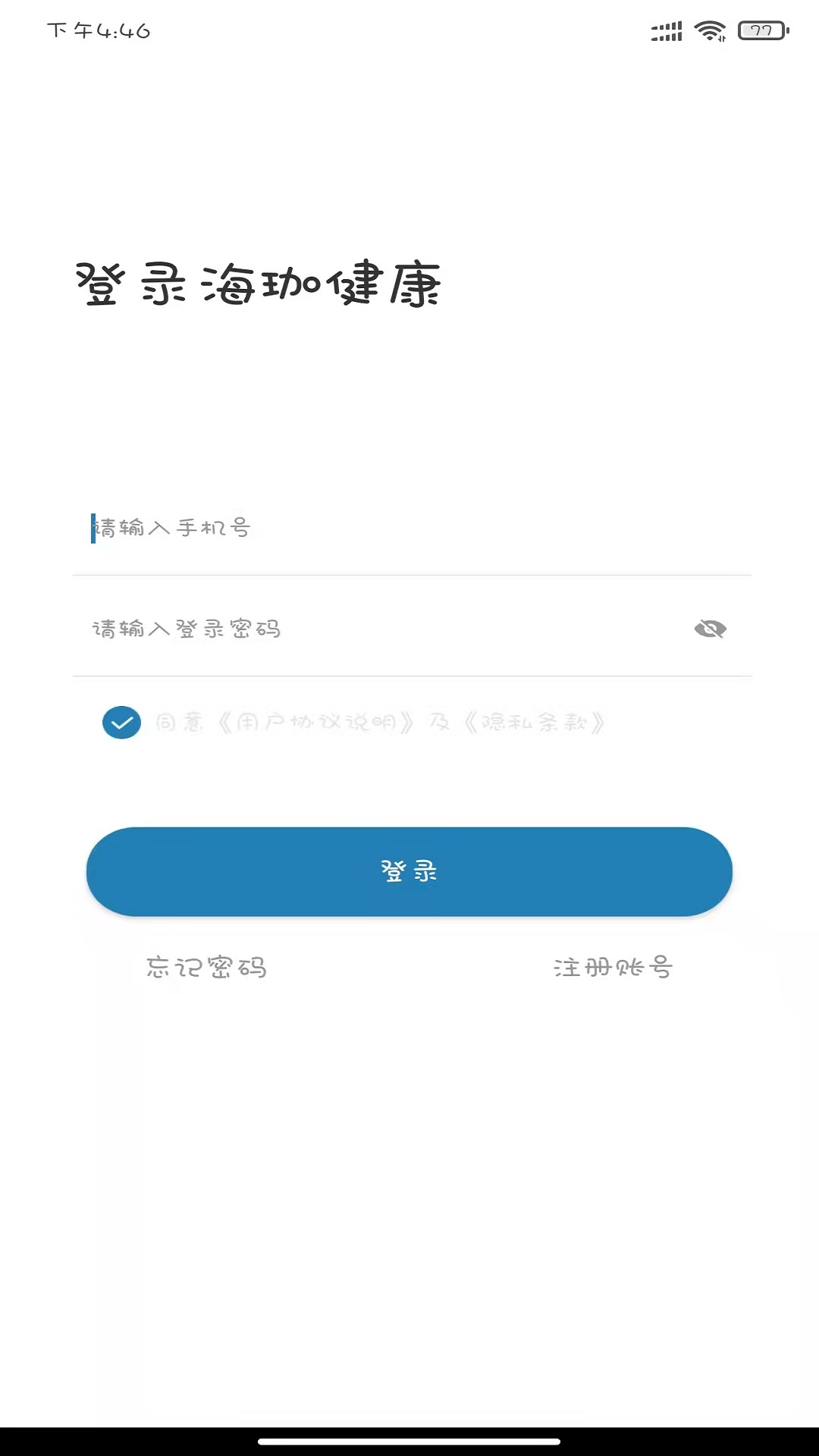
Task: Open the 《隐私条款》 privacy terms
Action: pyautogui.click(x=536, y=722)
